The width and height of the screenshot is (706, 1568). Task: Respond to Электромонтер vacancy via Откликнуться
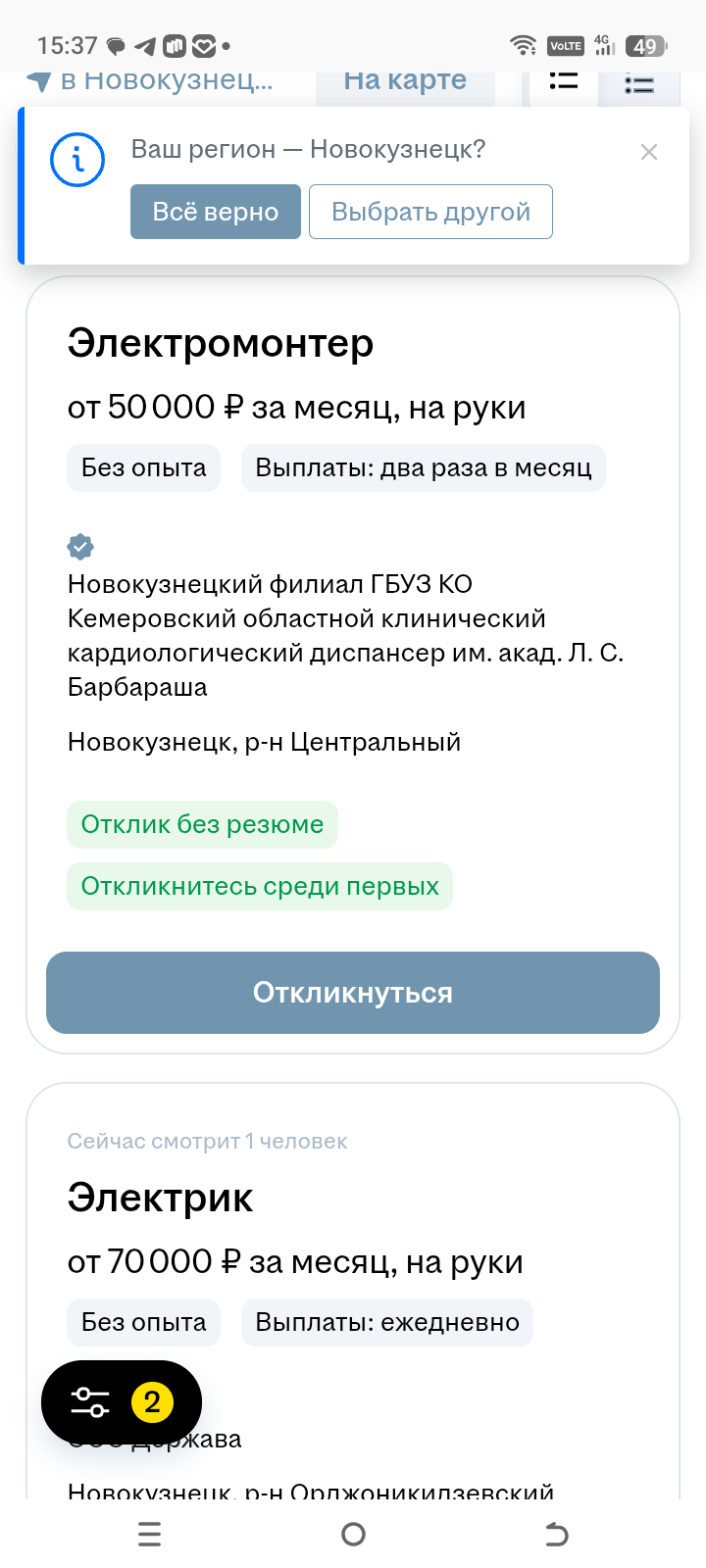pyautogui.click(x=353, y=993)
